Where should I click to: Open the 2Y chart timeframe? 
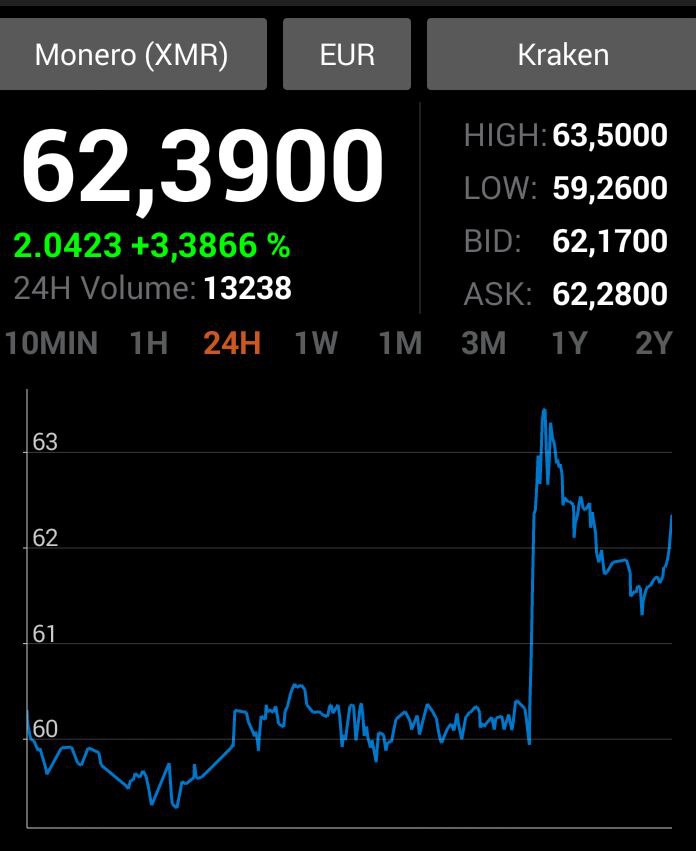click(654, 344)
